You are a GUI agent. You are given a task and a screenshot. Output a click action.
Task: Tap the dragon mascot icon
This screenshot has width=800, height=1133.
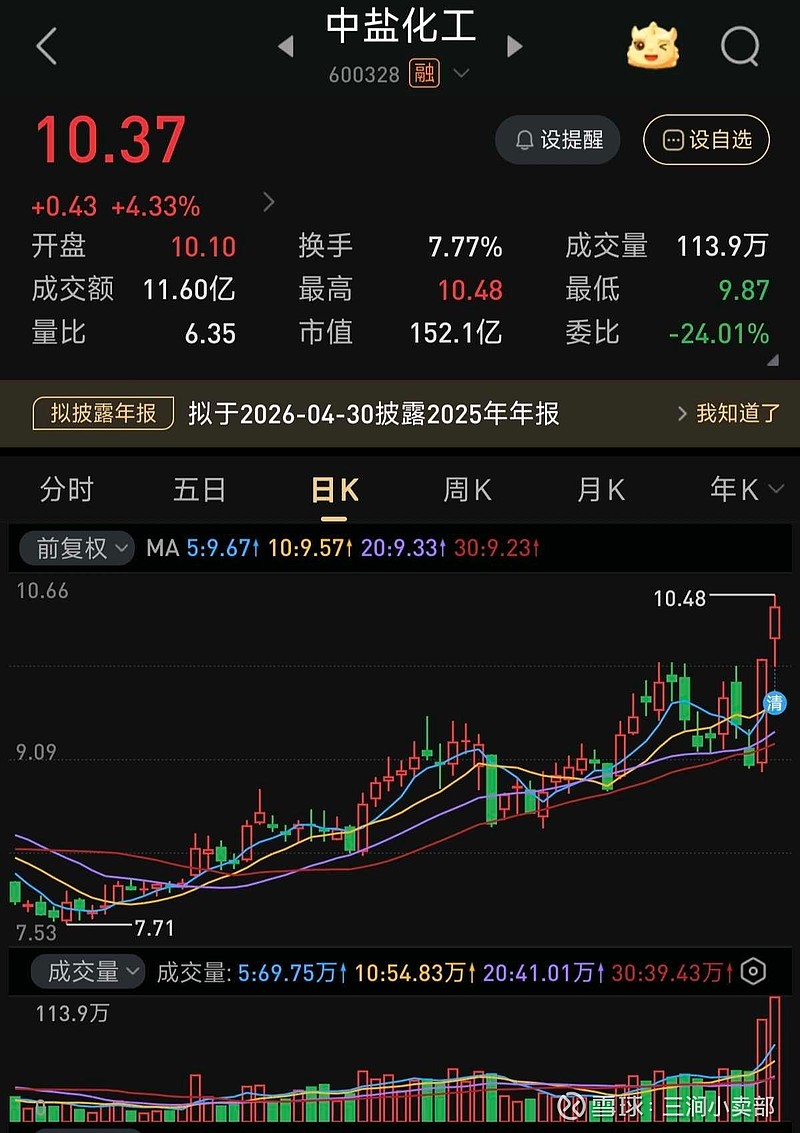652,46
